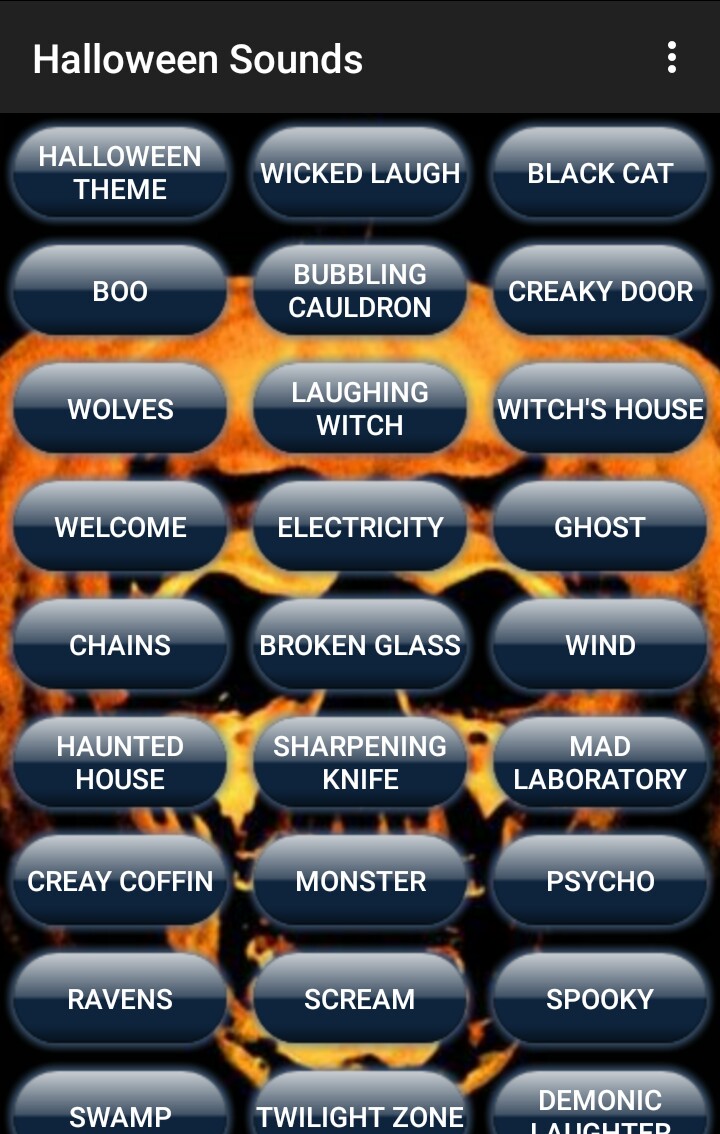Tap the Ghost sound button
Image resolution: width=720 pixels, height=1134 pixels.
point(600,527)
